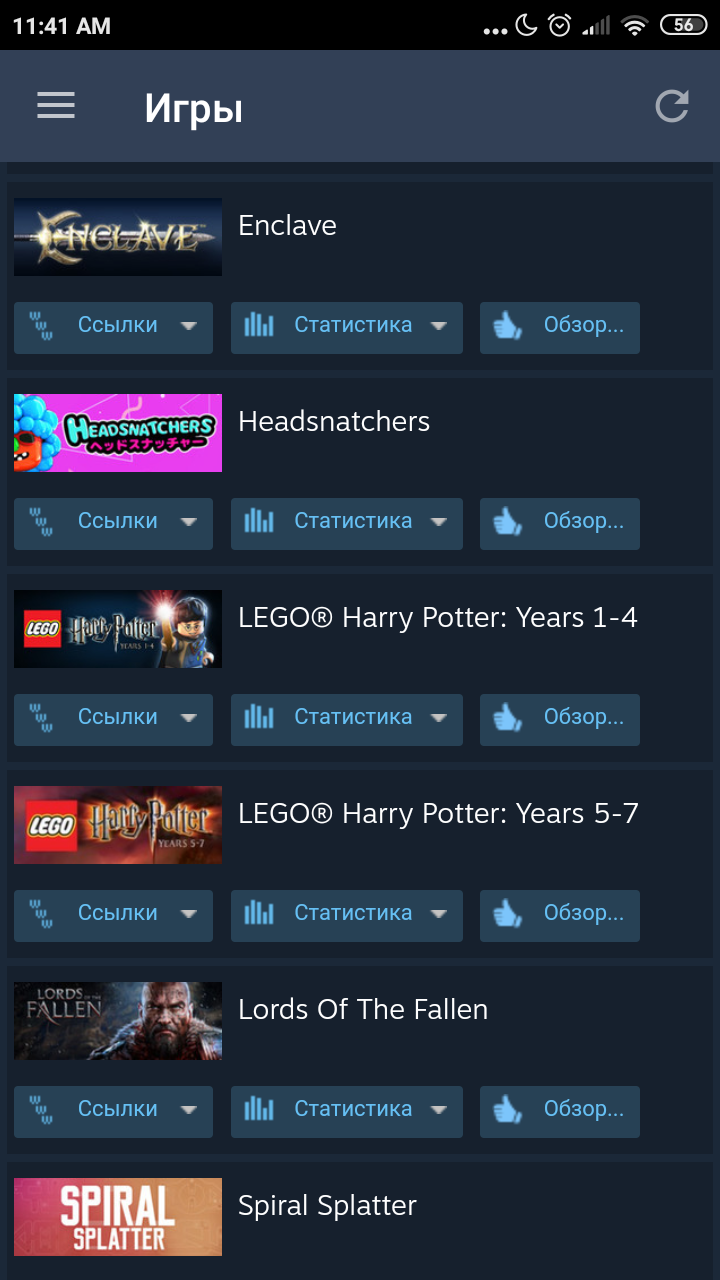The height and width of the screenshot is (1280, 720).
Task: Open the hamburger navigation menu
Action: point(56,106)
